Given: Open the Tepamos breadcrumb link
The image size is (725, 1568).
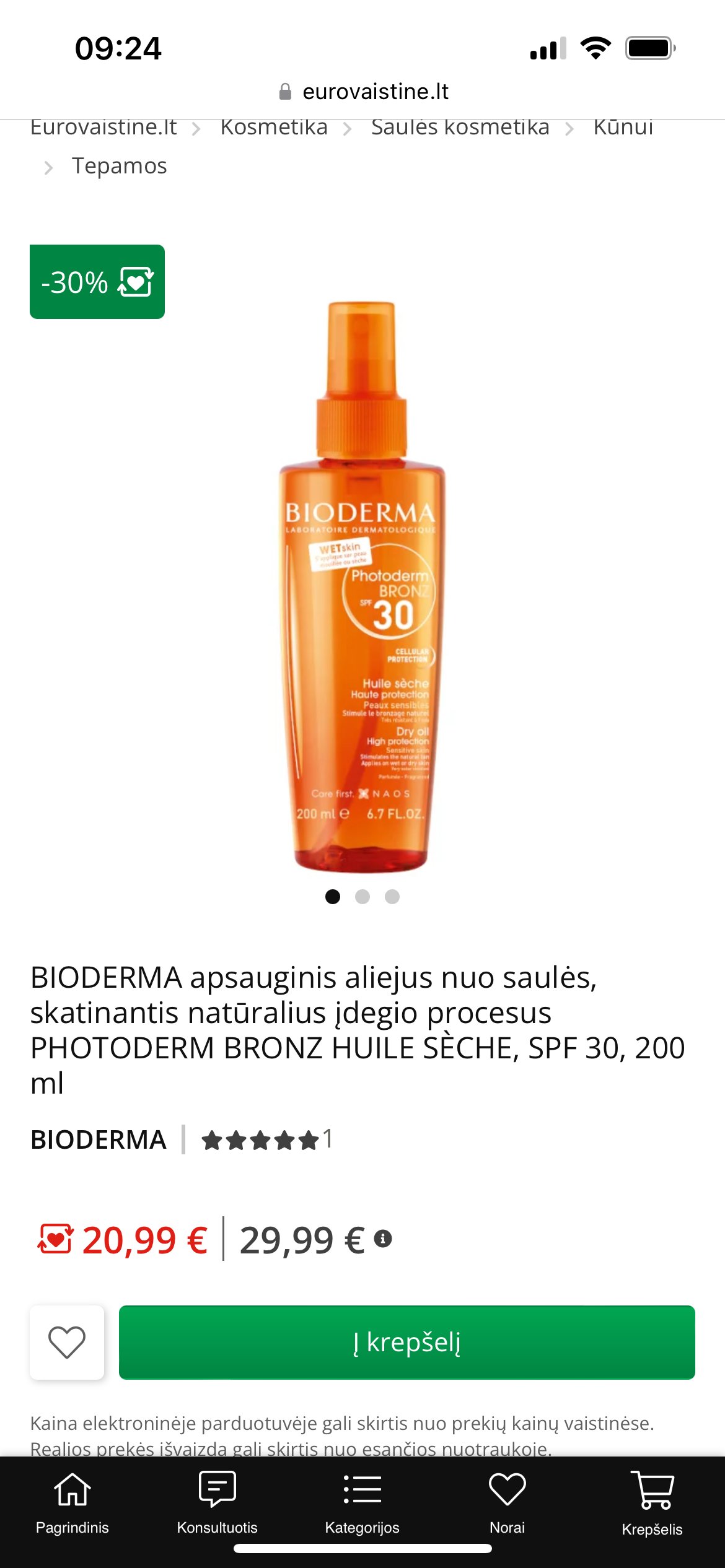Looking at the screenshot, I should tap(119, 166).
